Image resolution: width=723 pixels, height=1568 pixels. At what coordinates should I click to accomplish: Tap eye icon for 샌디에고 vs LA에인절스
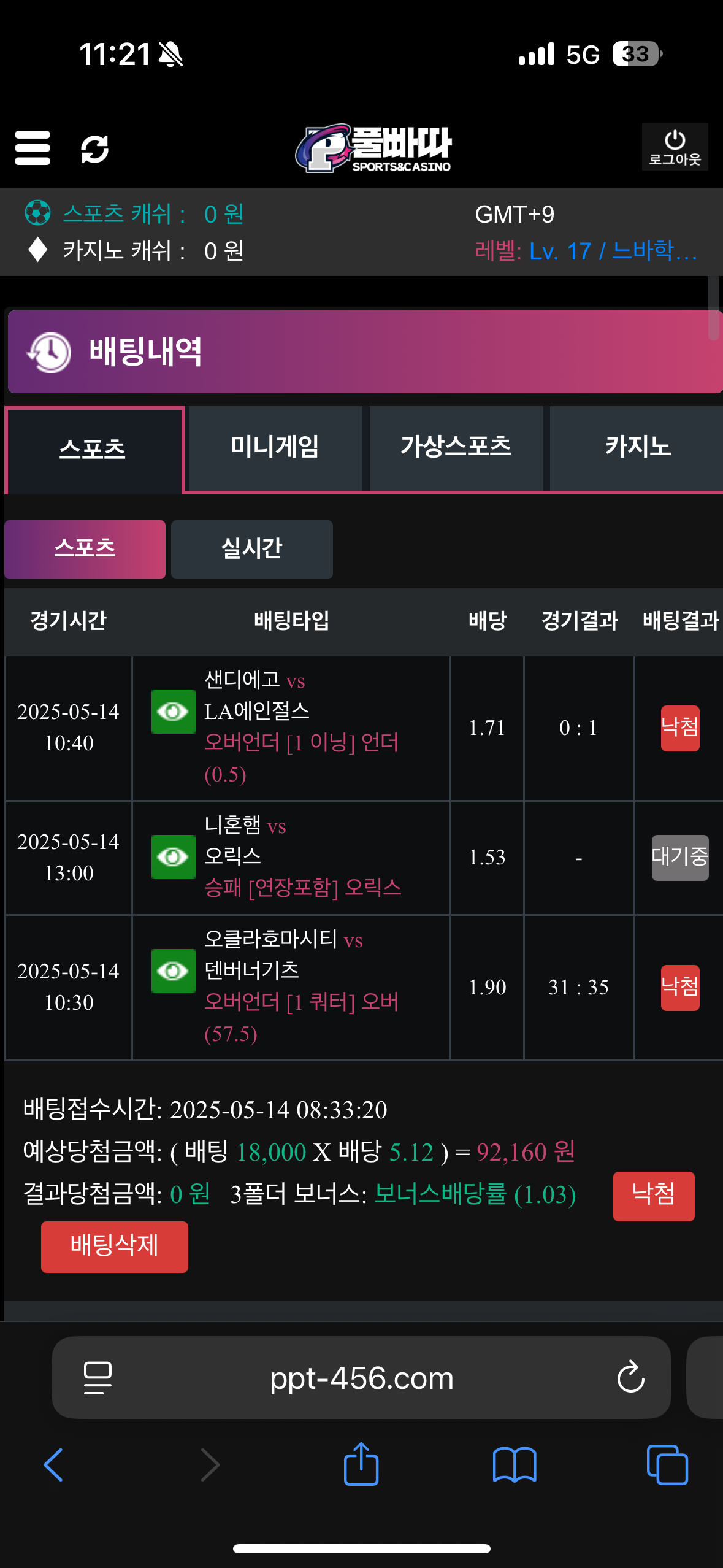(173, 712)
